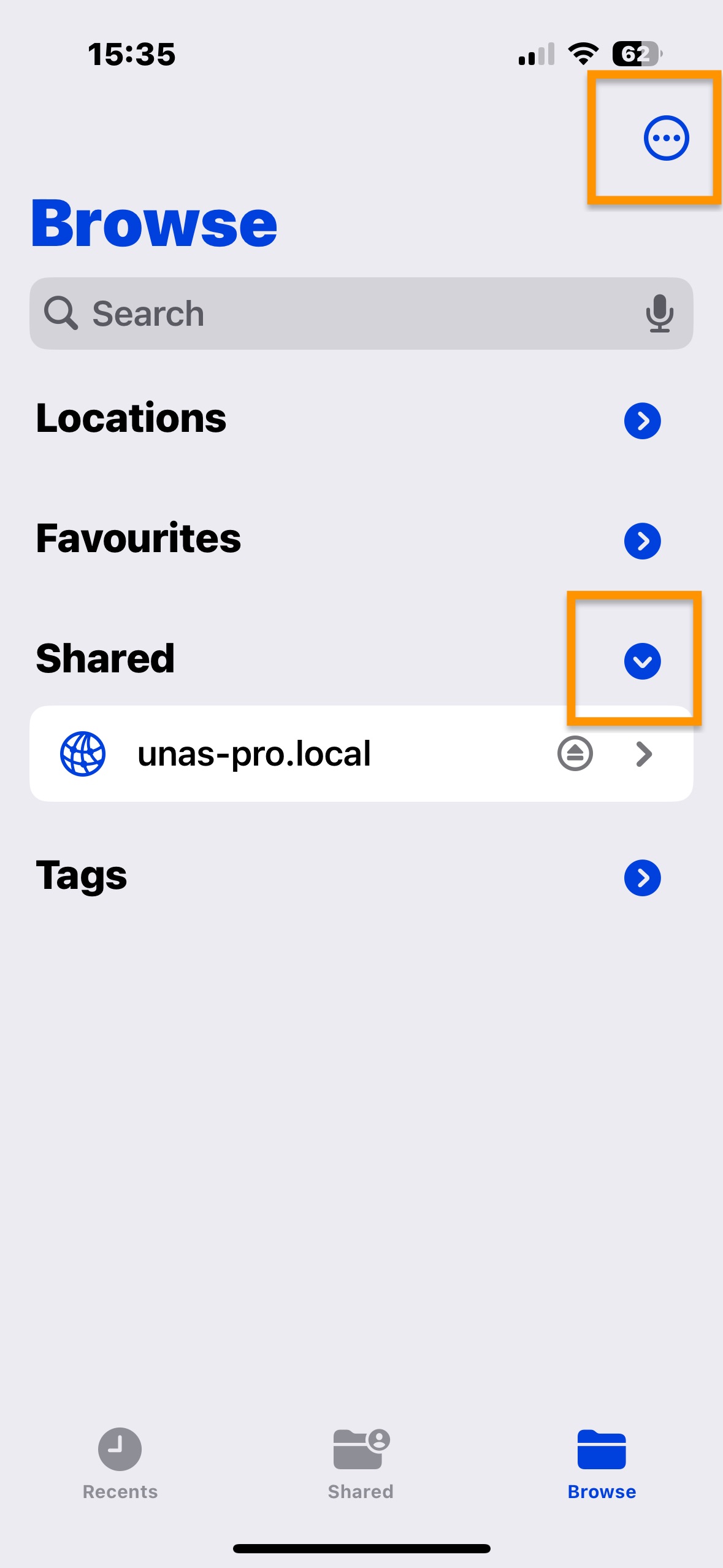
Task: Tap the Search field
Action: point(343,313)
